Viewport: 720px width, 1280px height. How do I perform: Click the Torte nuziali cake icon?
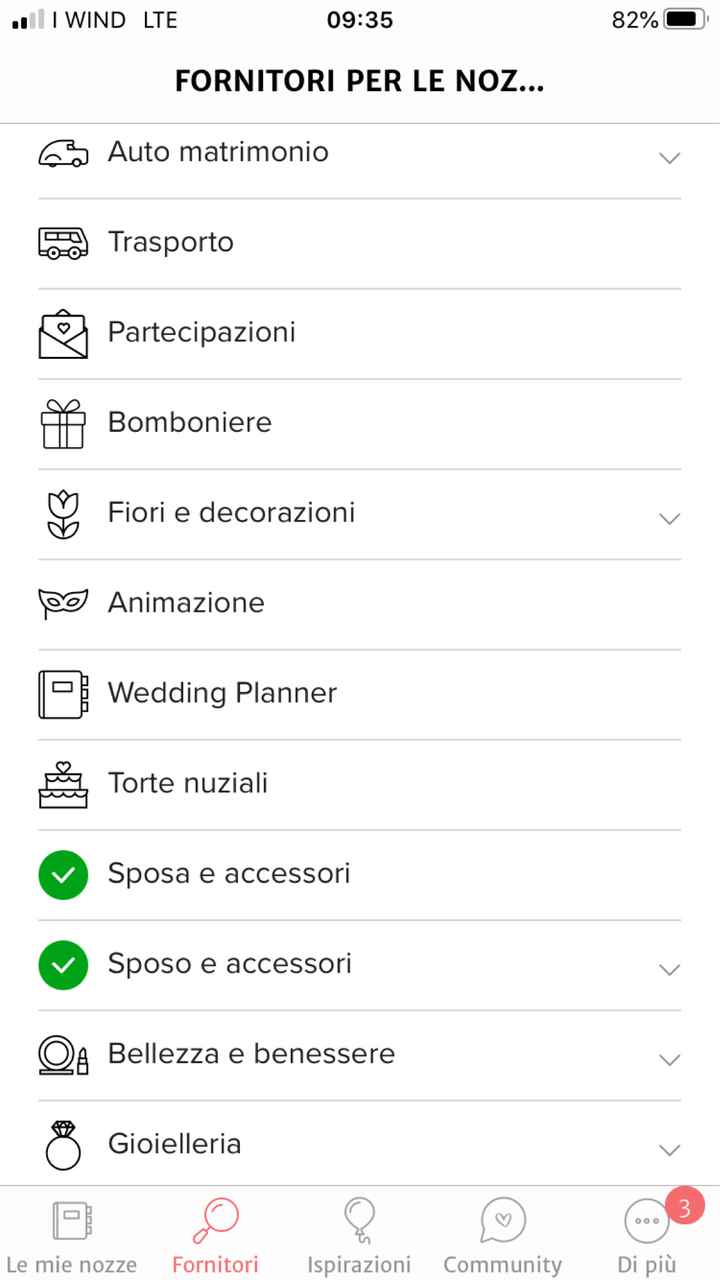point(64,783)
